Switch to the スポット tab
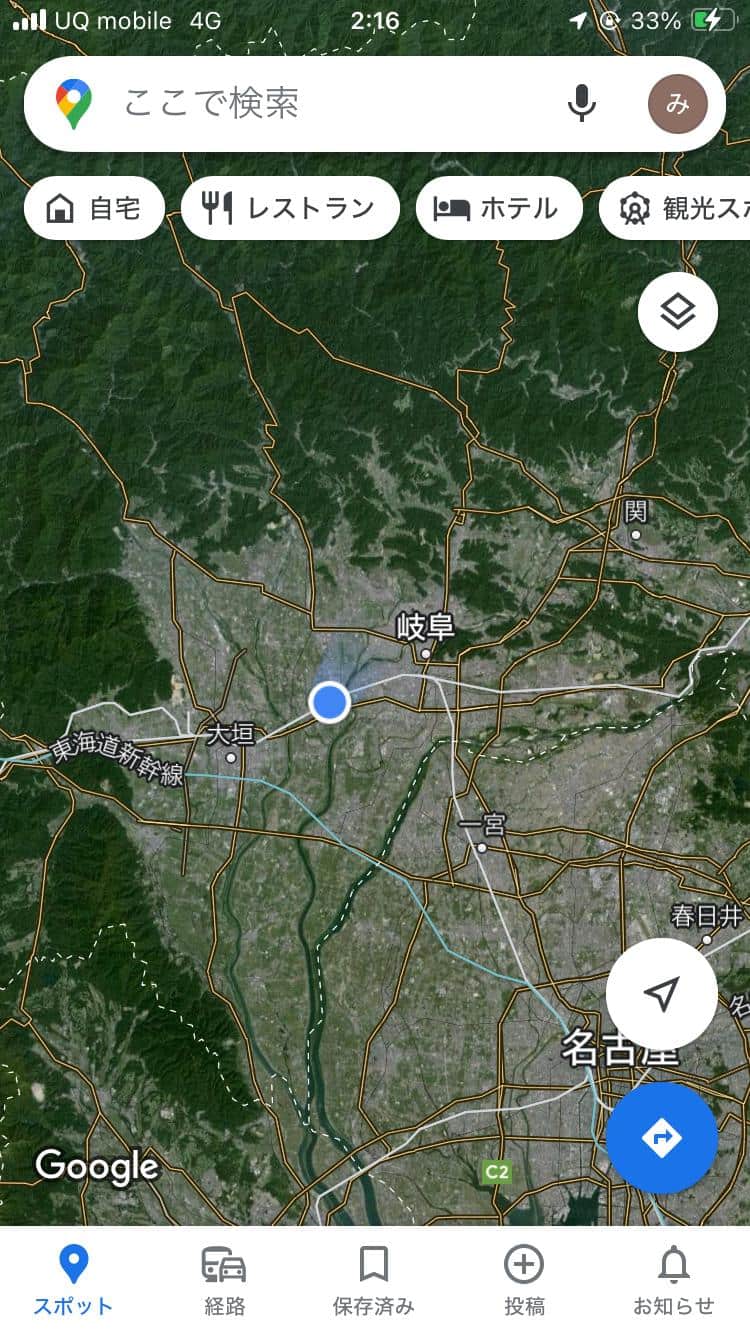 pyautogui.click(x=73, y=1280)
